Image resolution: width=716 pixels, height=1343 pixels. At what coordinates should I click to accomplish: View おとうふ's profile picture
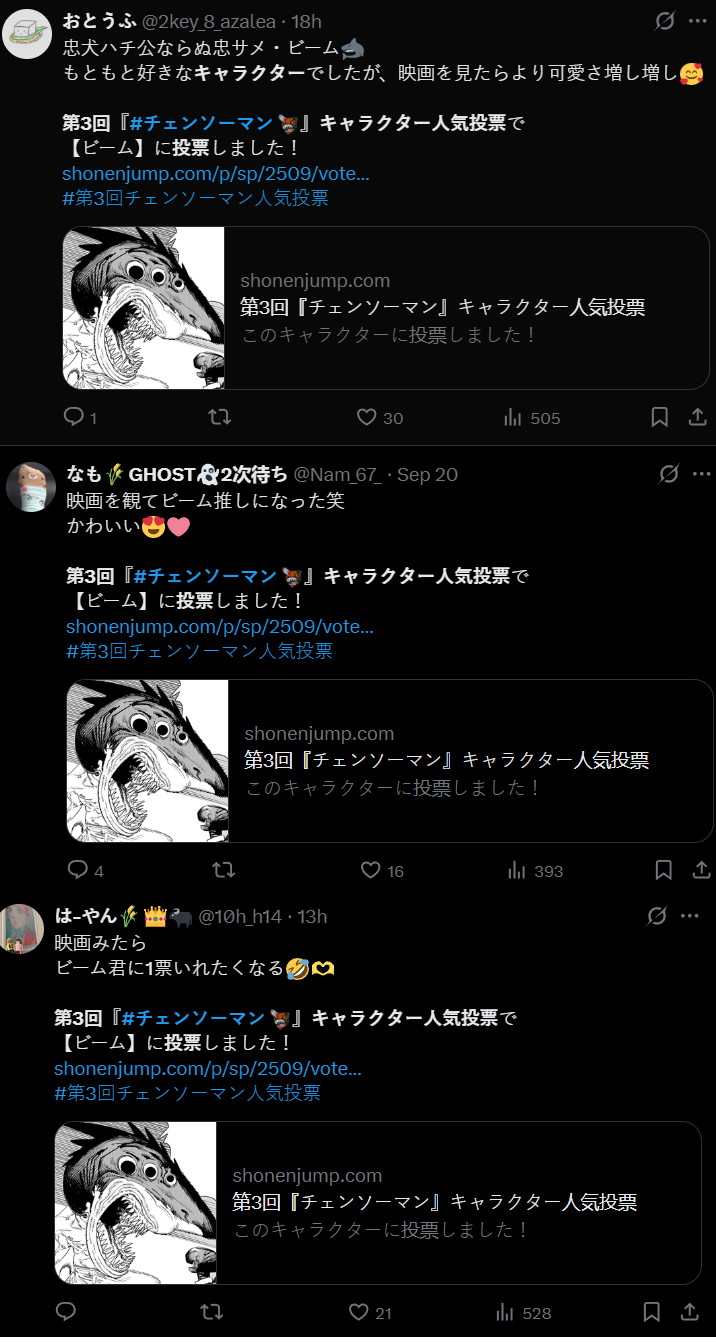(x=28, y=35)
